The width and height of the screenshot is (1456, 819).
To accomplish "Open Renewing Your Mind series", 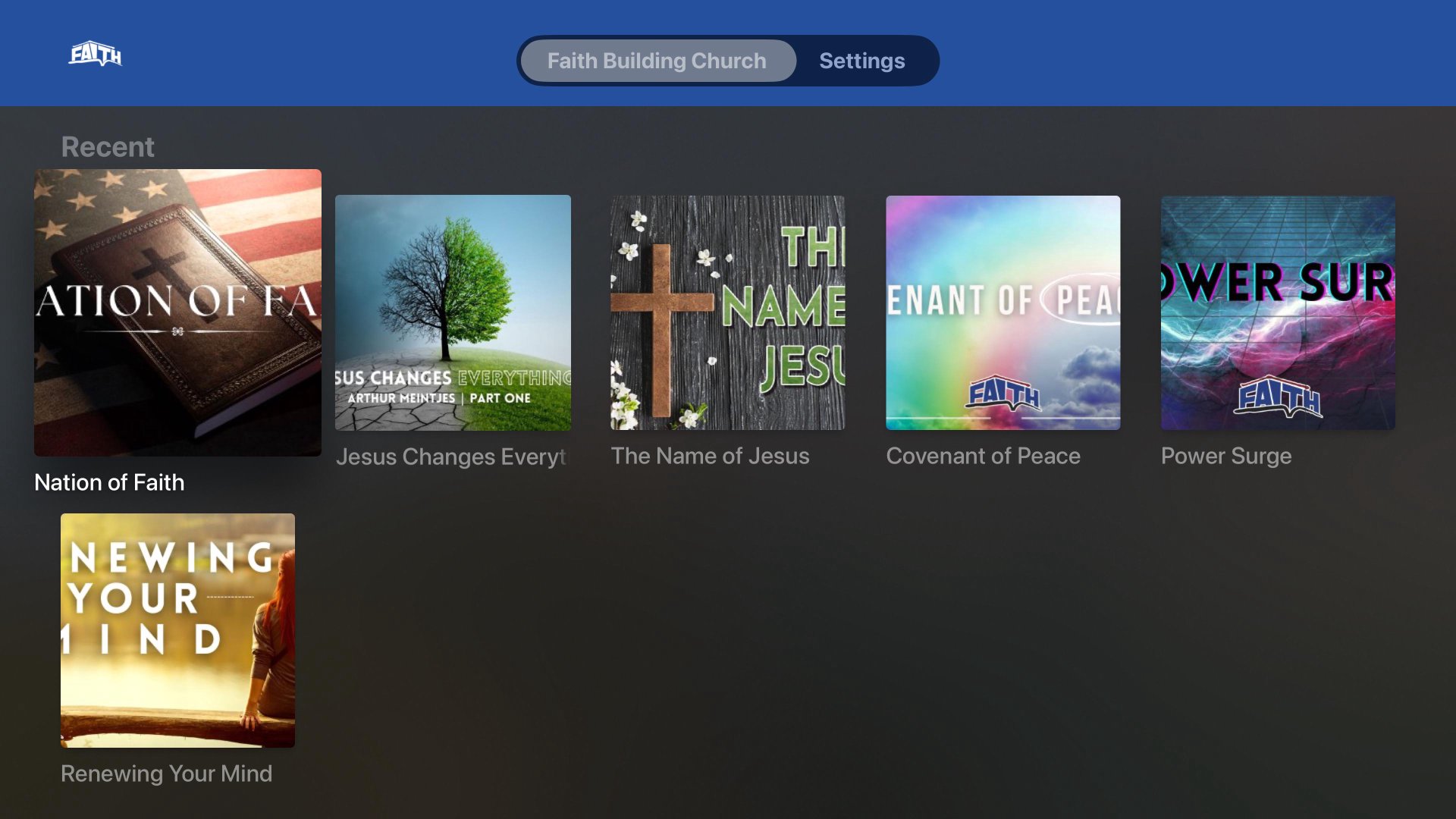I will [x=177, y=630].
